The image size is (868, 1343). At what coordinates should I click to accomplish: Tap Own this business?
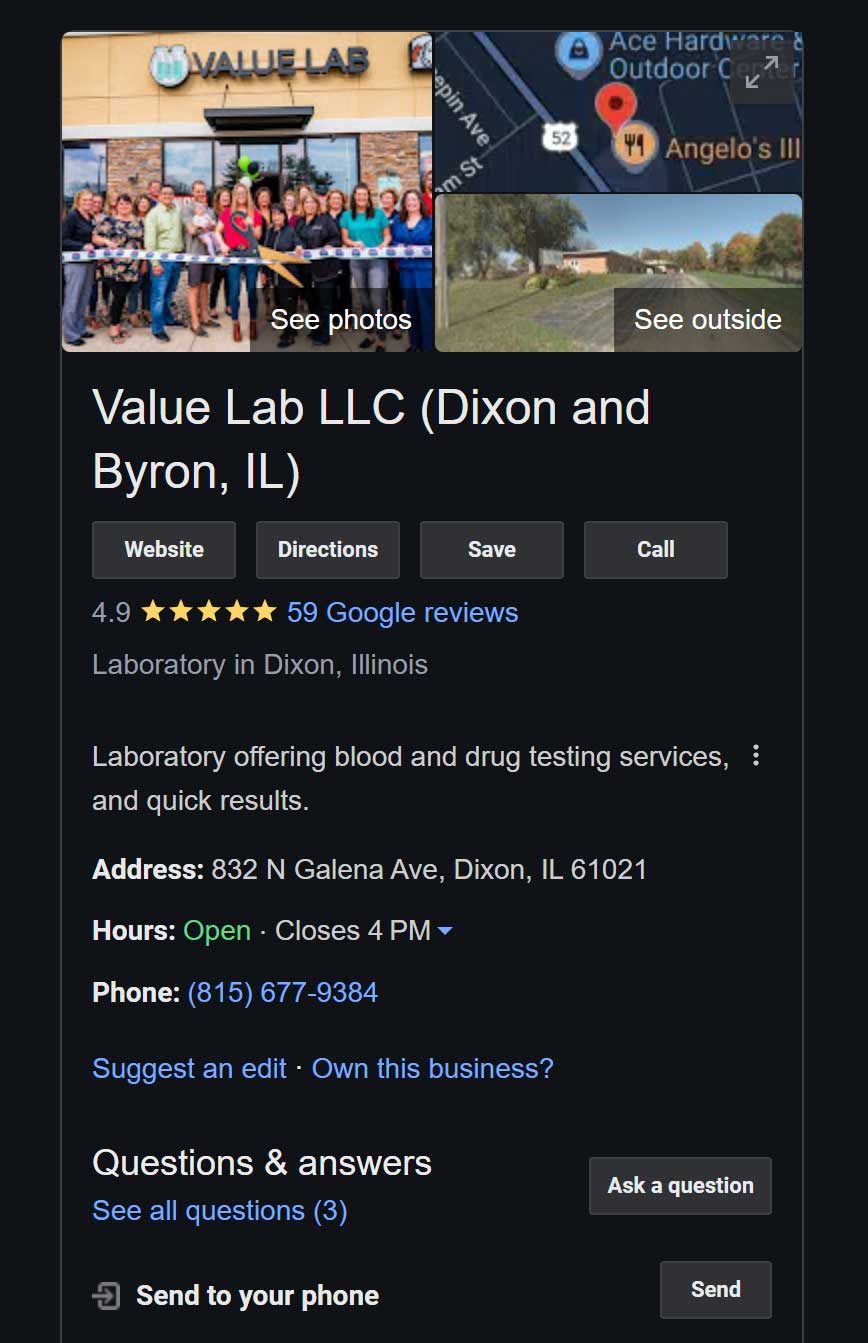[432, 1068]
